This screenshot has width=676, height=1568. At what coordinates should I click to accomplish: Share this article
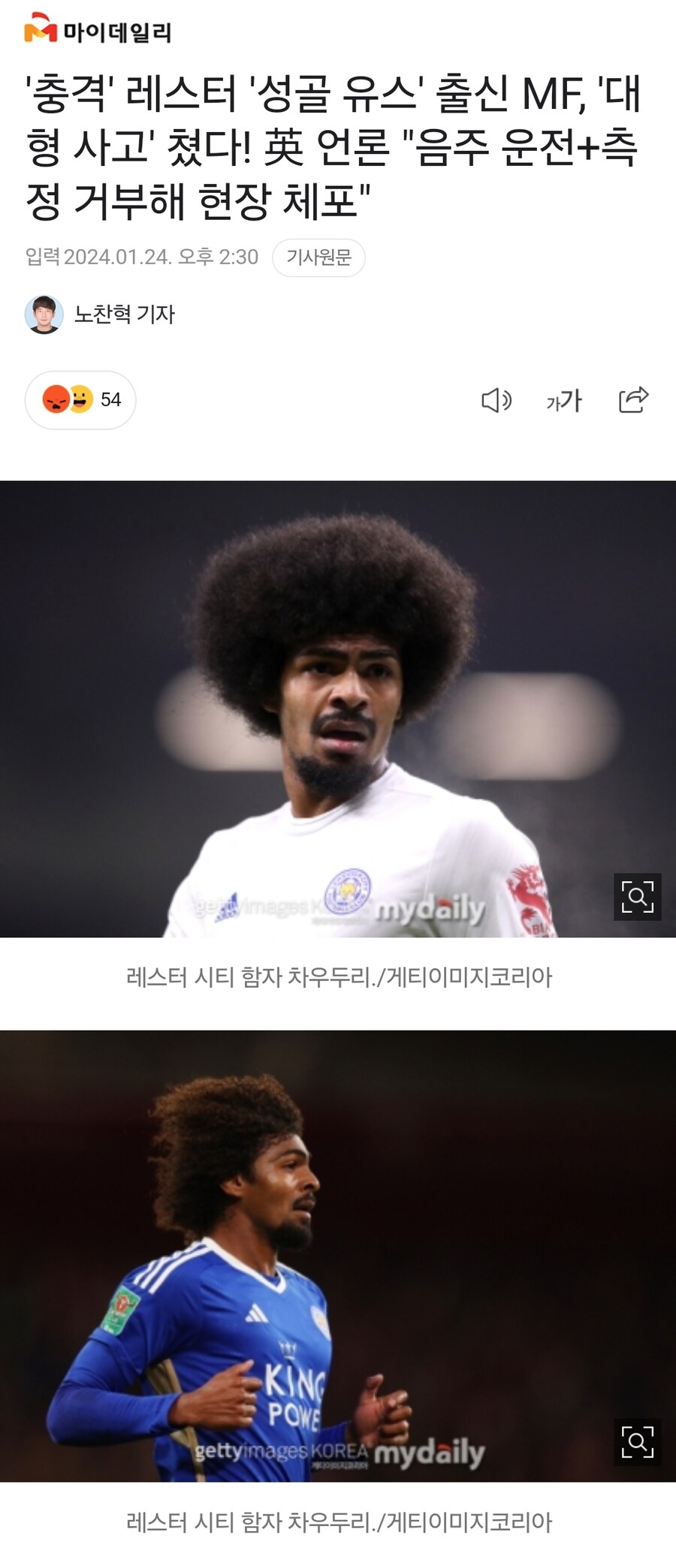pyautogui.click(x=633, y=399)
